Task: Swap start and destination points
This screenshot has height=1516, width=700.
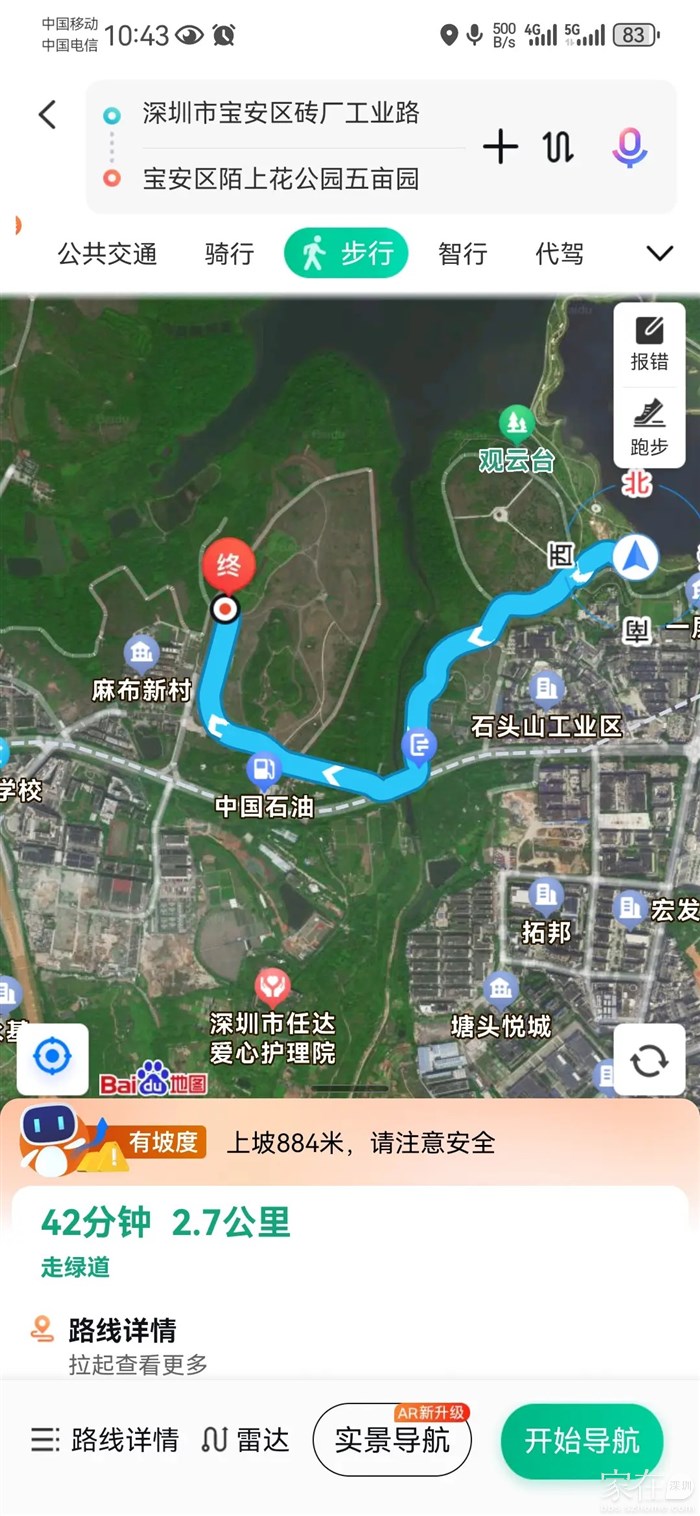Action: pyautogui.click(x=559, y=148)
